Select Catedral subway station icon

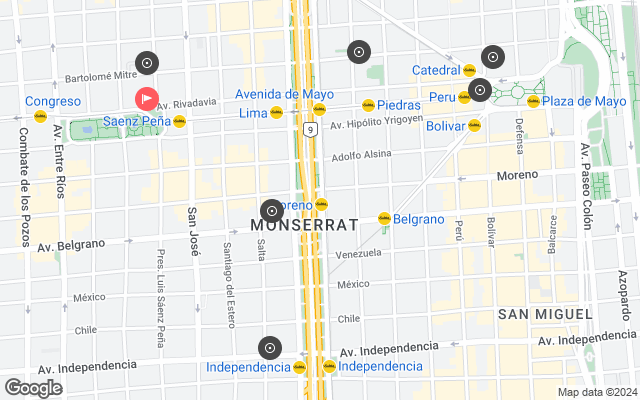[469, 71]
